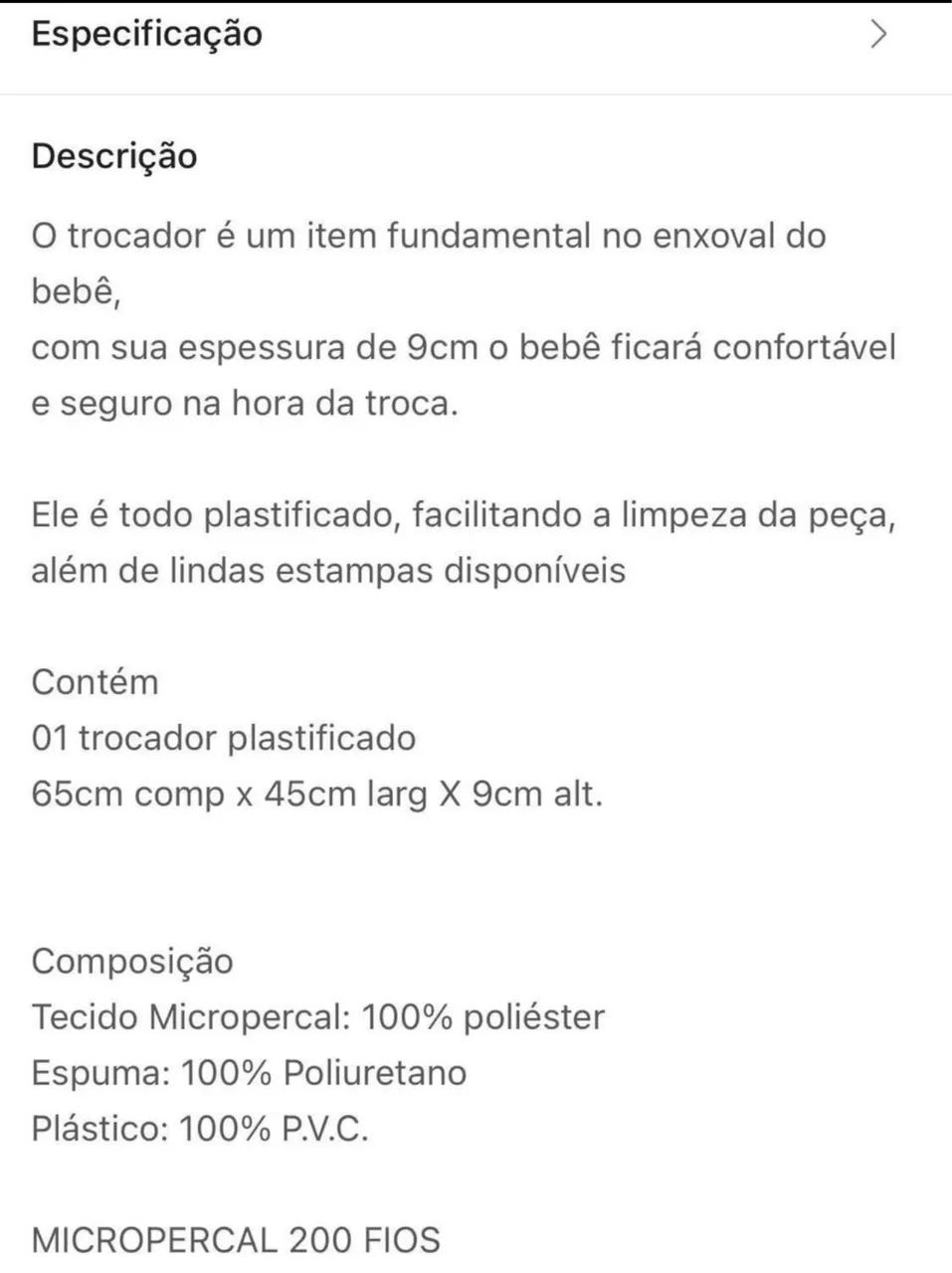Select 'Plástico: 100% P.V.C.' text
This screenshot has height=1273, width=952.
[x=202, y=1128]
